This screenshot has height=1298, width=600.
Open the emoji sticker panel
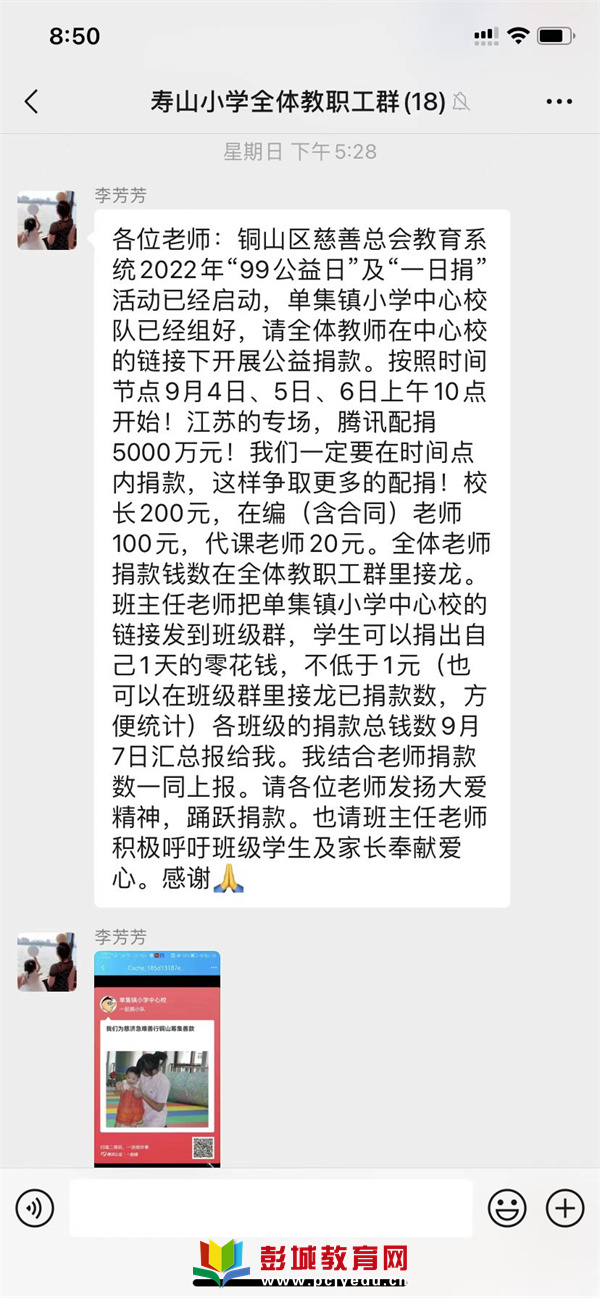coord(507,1208)
